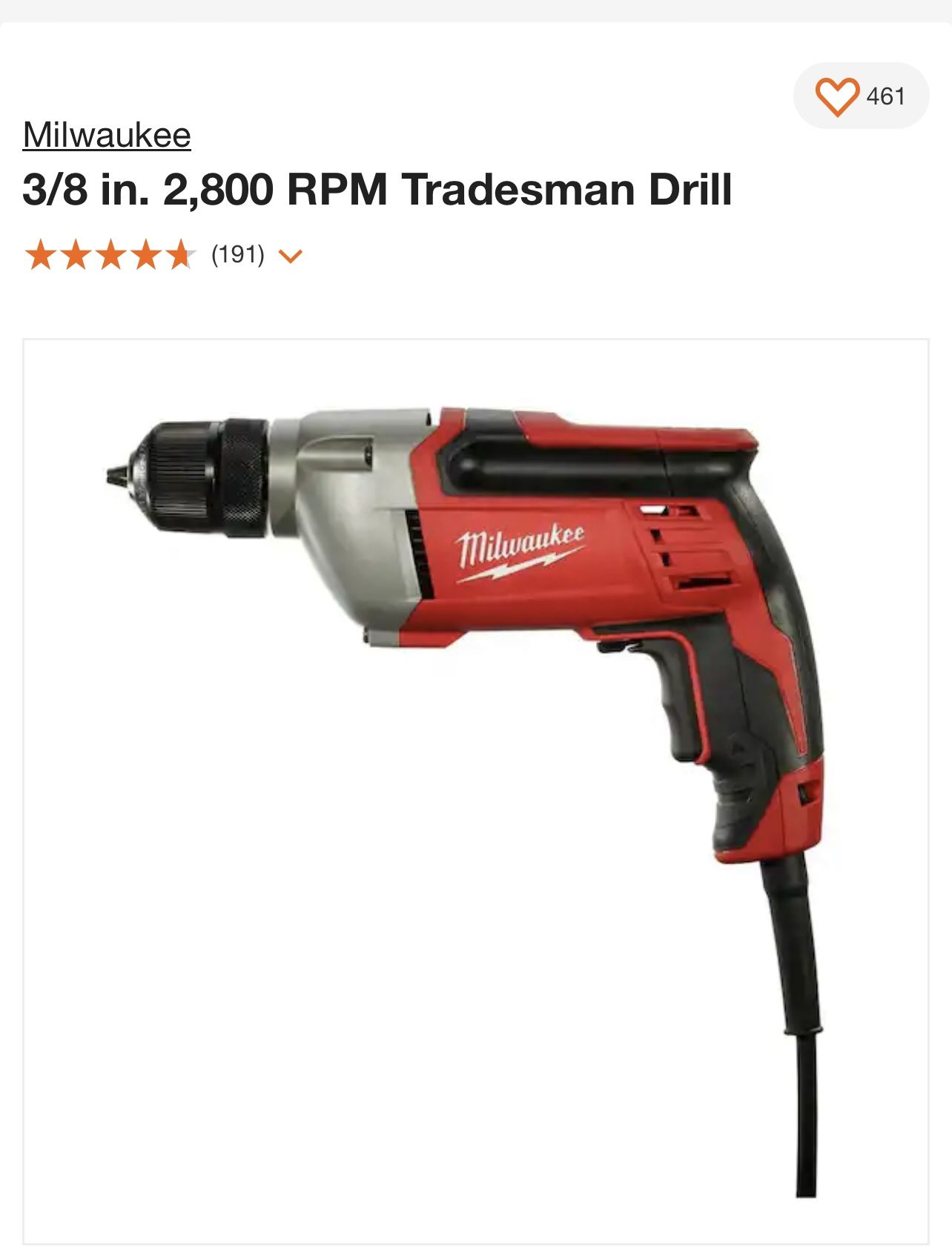Open the Milwaukee brand page

(x=106, y=135)
